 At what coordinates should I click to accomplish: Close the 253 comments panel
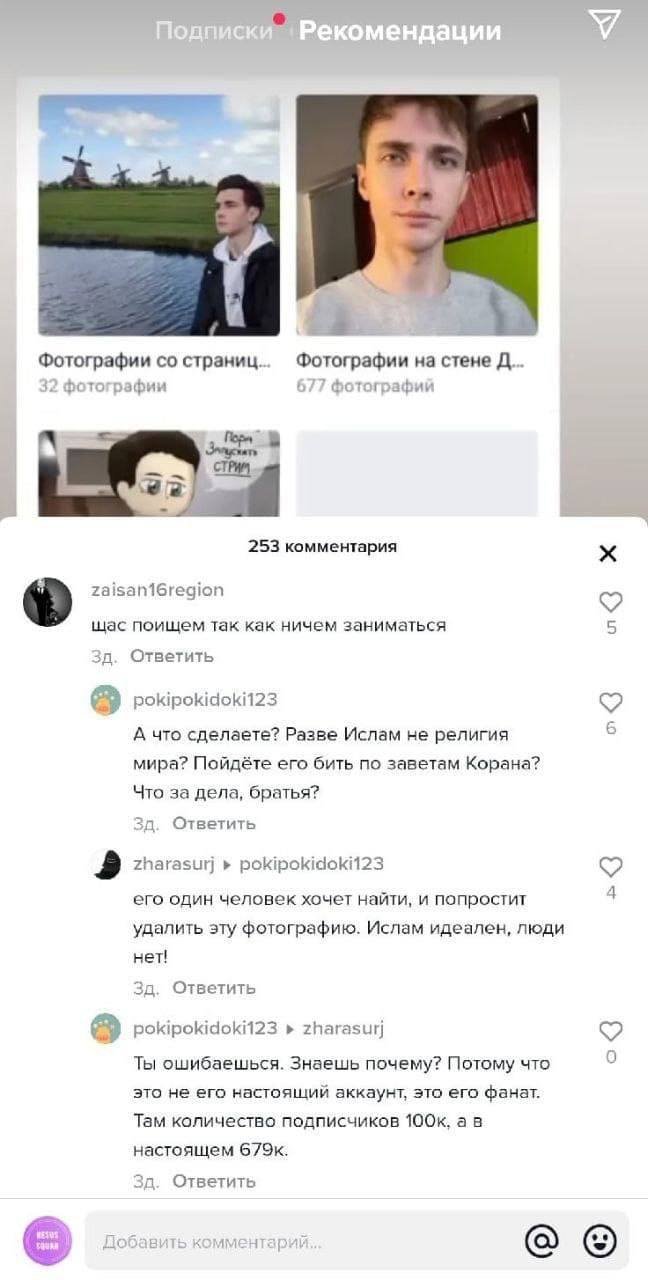pyautogui.click(x=607, y=553)
